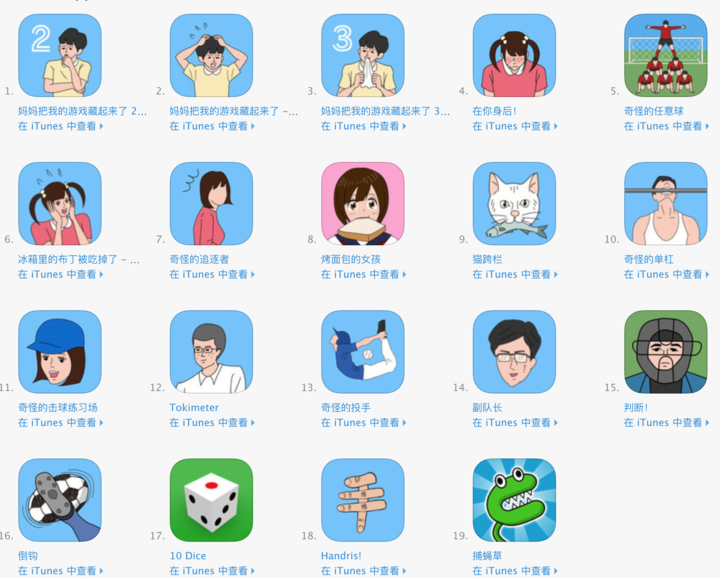View 奇怪的追逐者 in iTunes link
Image resolution: width=720 pixels, height=578 pixels.
pyautogui.click(x=211, y=275)
